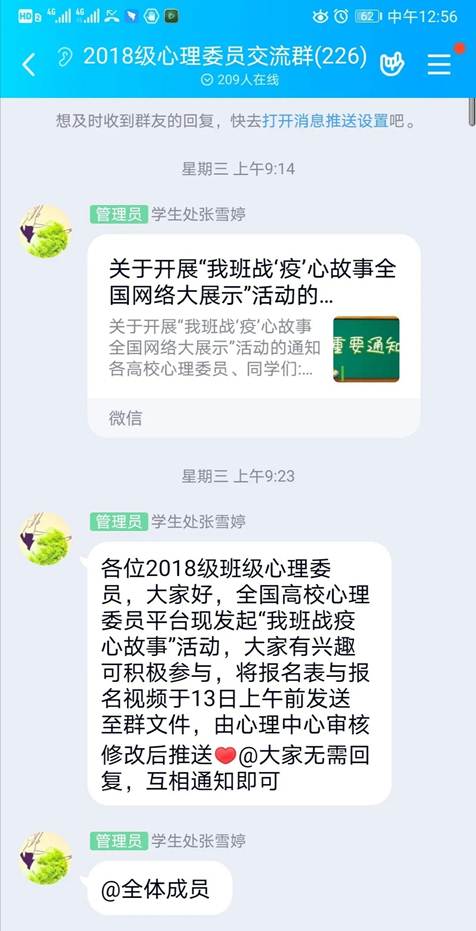The width and height of the screenshot is (476, 931).
Task: Open the avatar beside the article card
Action: [45, 231]
